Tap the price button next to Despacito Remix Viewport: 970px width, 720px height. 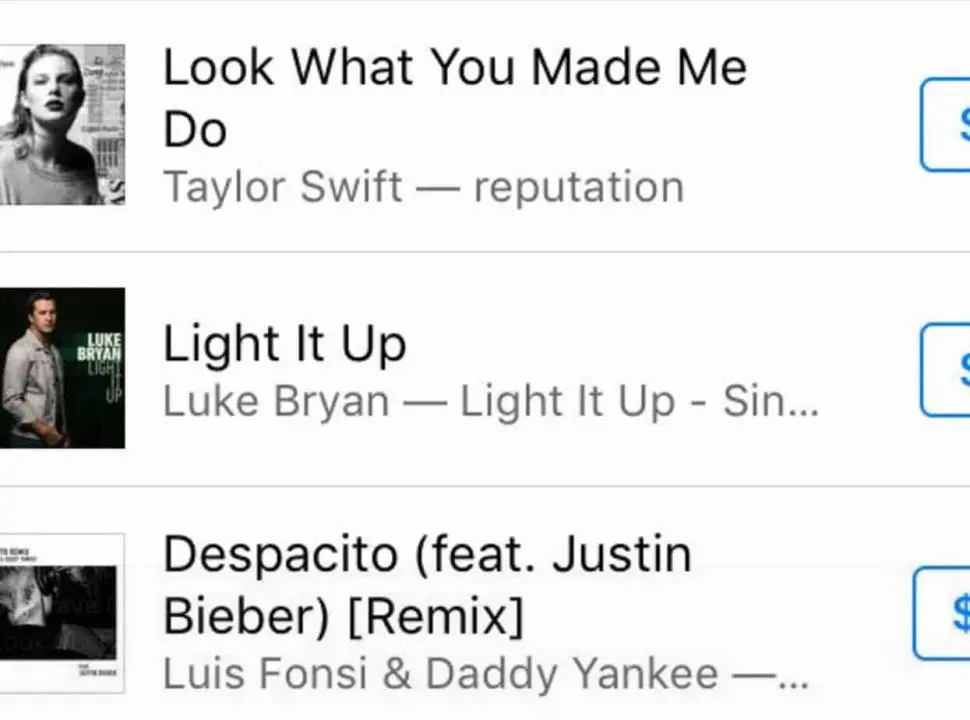point(944,613)
